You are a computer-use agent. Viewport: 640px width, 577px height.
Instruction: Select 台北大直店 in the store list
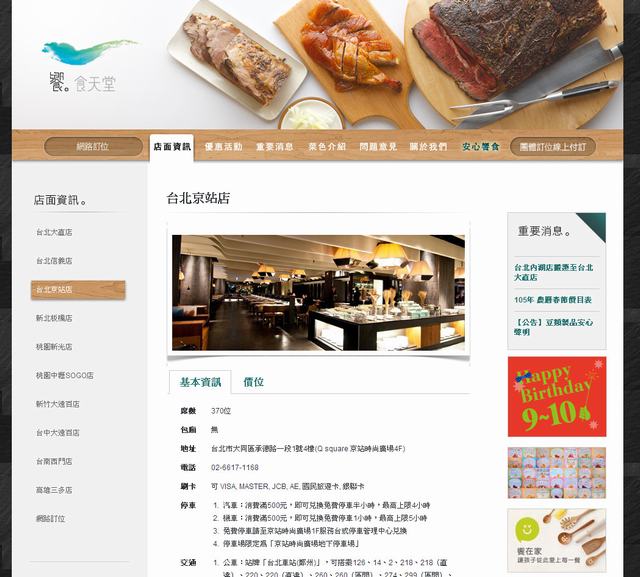click(x=54, y=232)
